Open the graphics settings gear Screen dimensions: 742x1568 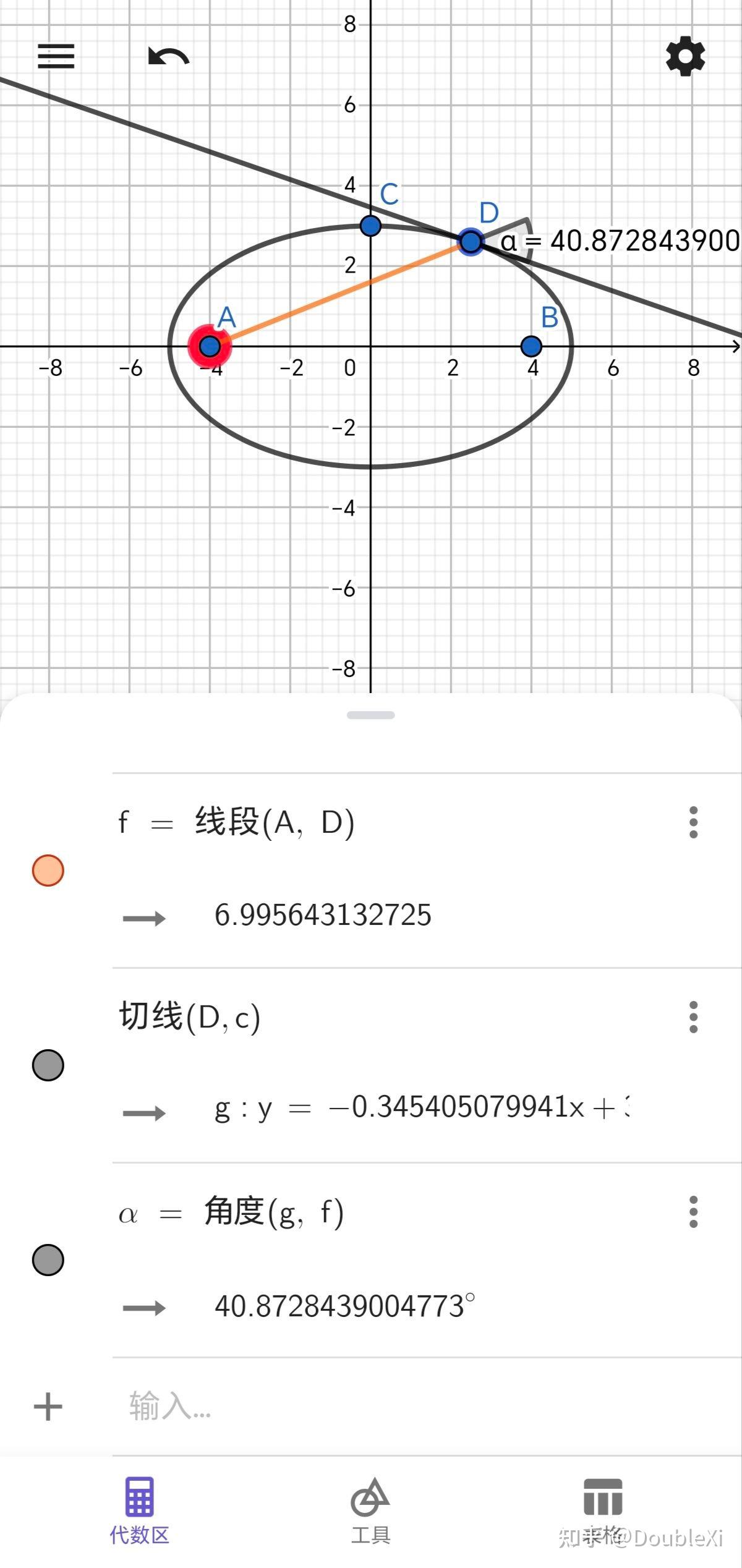(685, 56)
